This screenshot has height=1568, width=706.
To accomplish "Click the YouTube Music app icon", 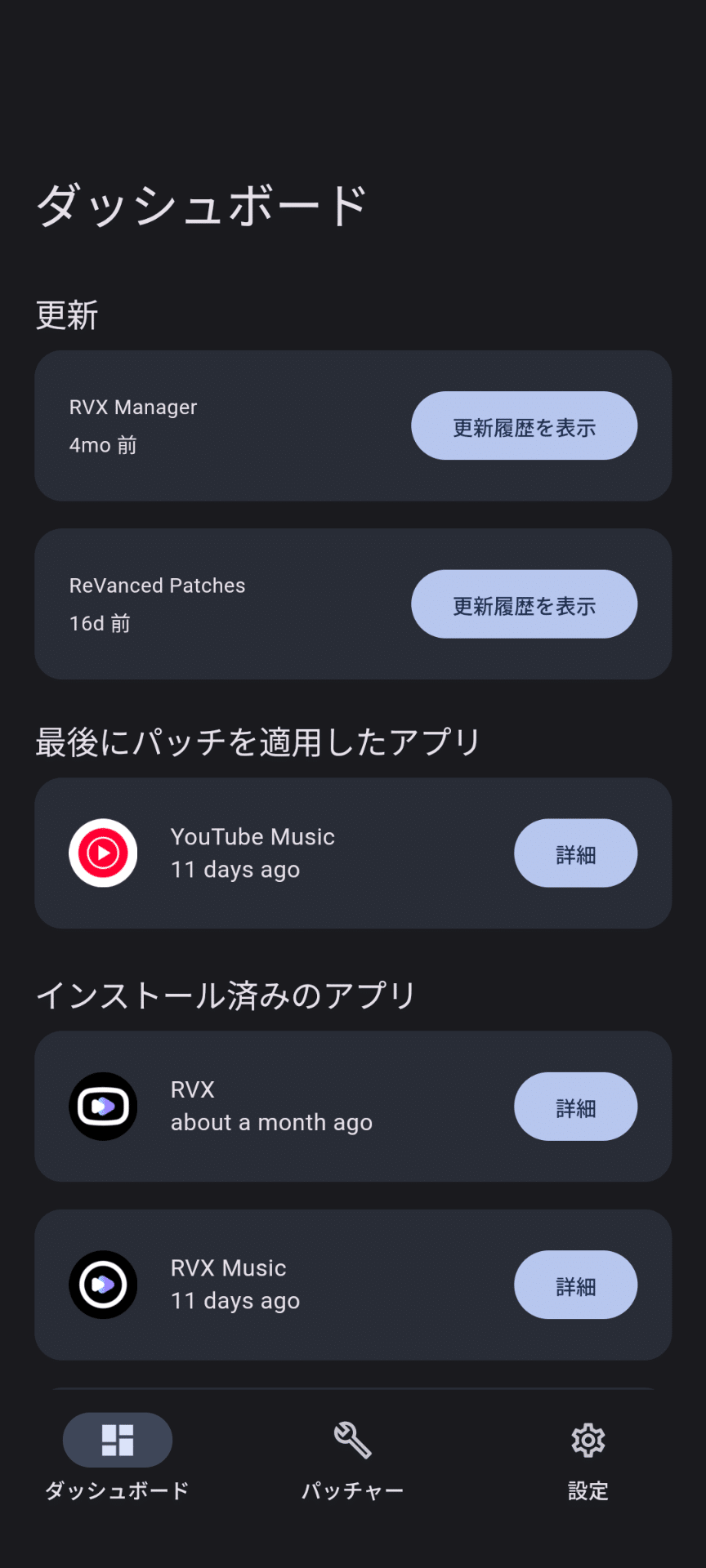I will click(x=103, y=853).
